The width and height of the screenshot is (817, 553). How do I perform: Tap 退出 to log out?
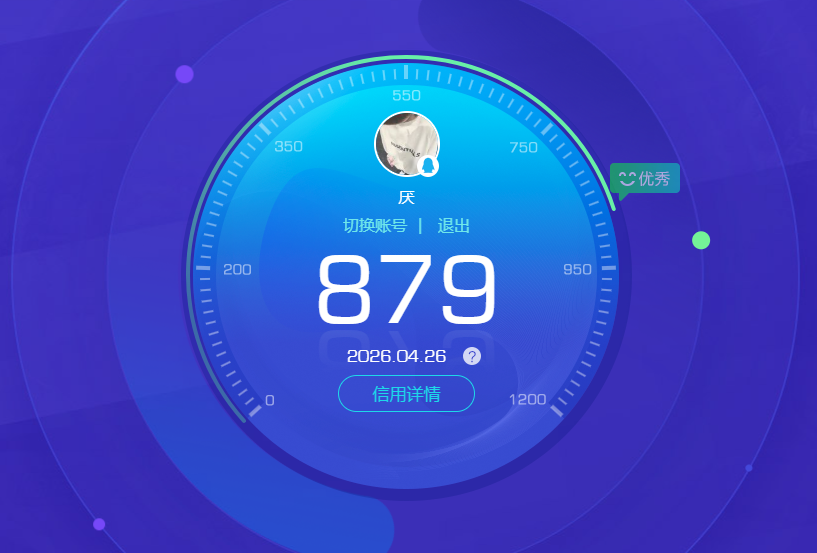pos(454,226)
